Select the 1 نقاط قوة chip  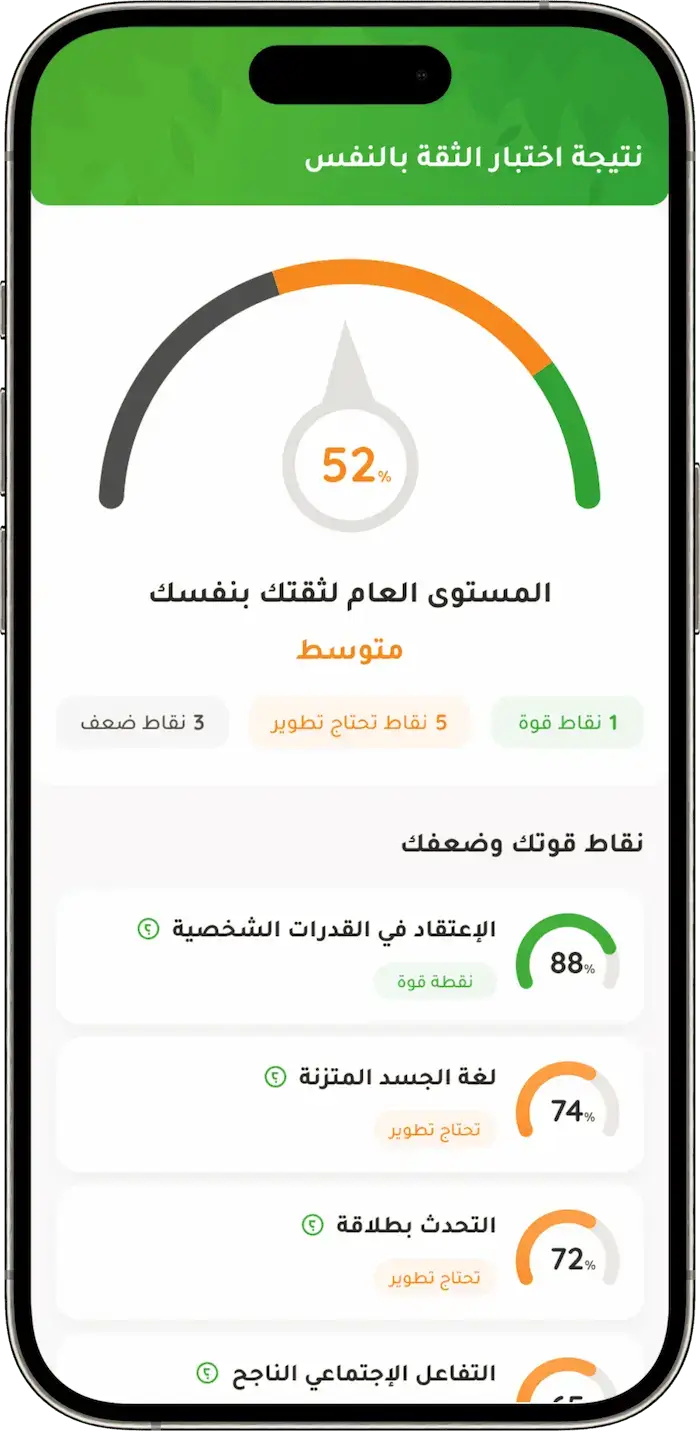(x=567, y=723)
